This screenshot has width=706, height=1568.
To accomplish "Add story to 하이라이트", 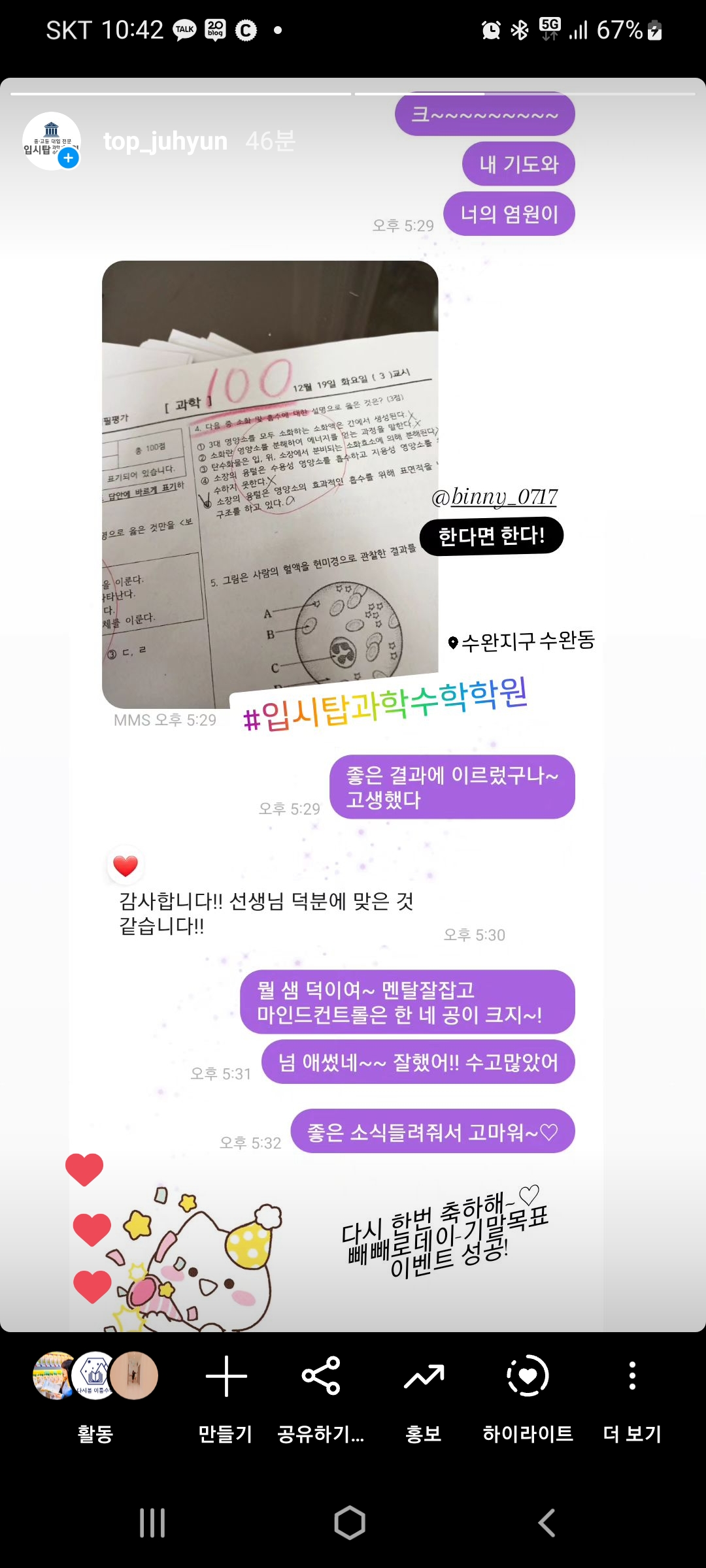I will (x=528, y=1392).
